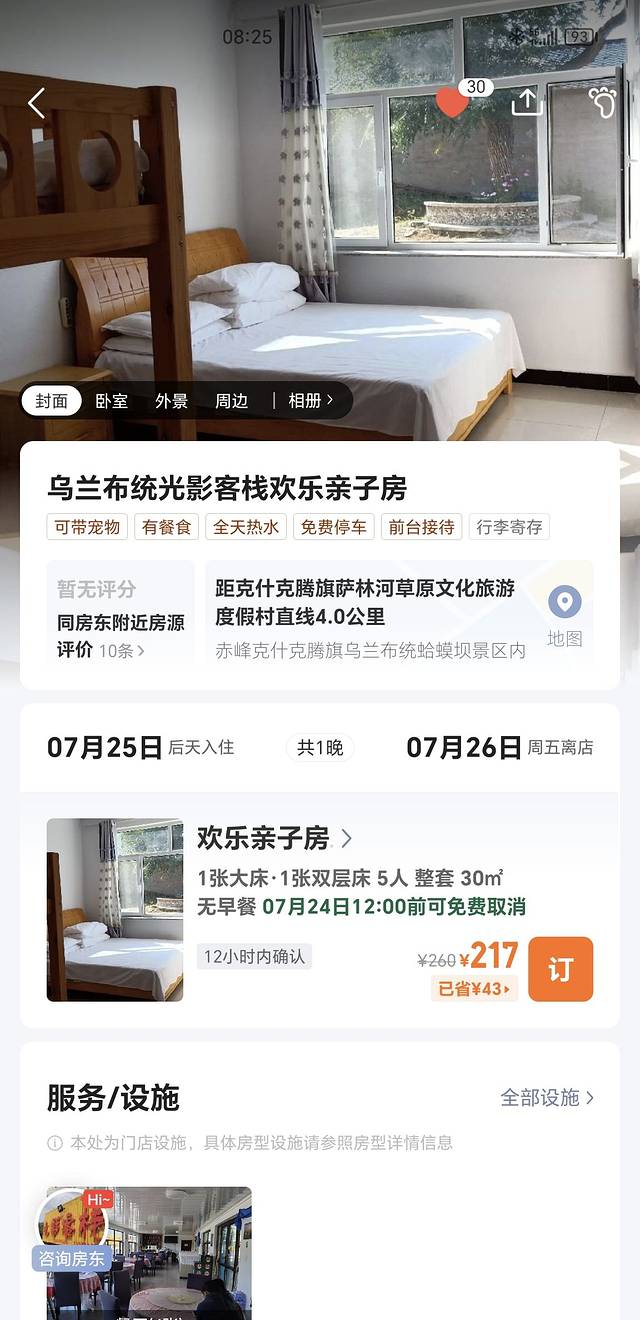Switch to the 卧室 photo tab
The width and height of the screenshot is (640, 1320).
(x=111, y=401)
